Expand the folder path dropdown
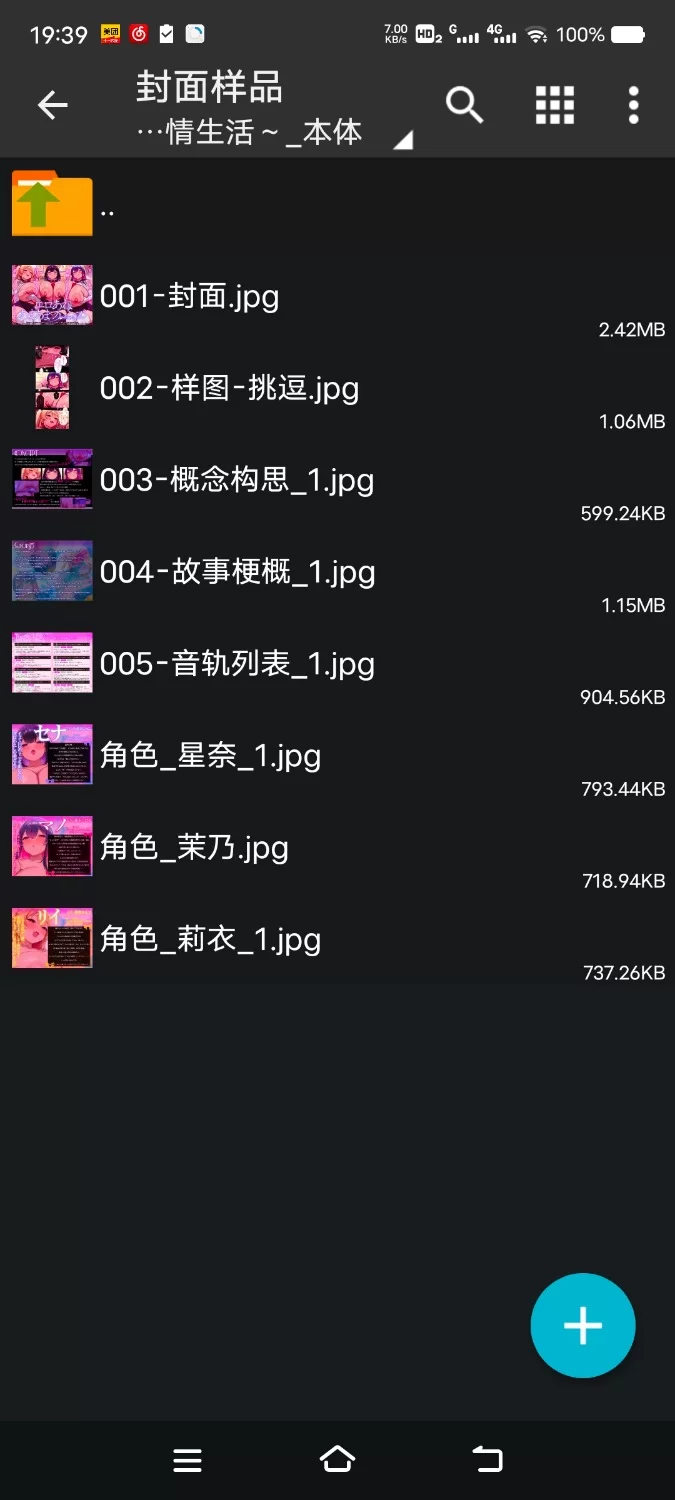The image size is (675, 1500). [x=402, y=141]
